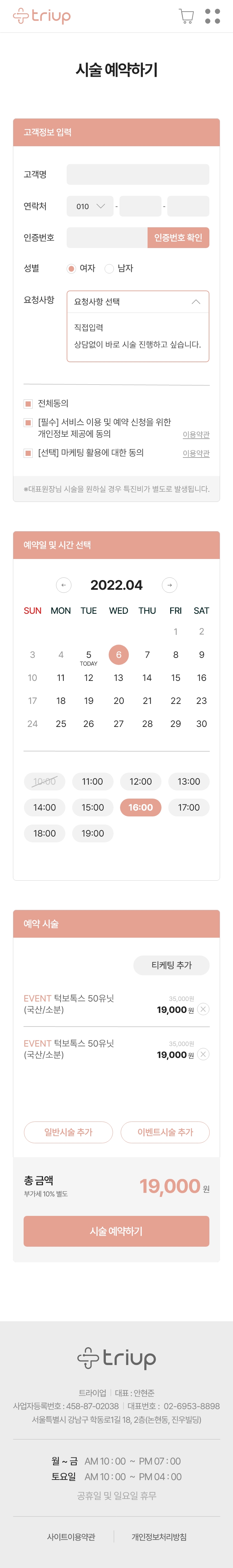Tap the 티케팅 추가 button
The width and height of the screenshot is (233, 1568).
pos(171,965)
